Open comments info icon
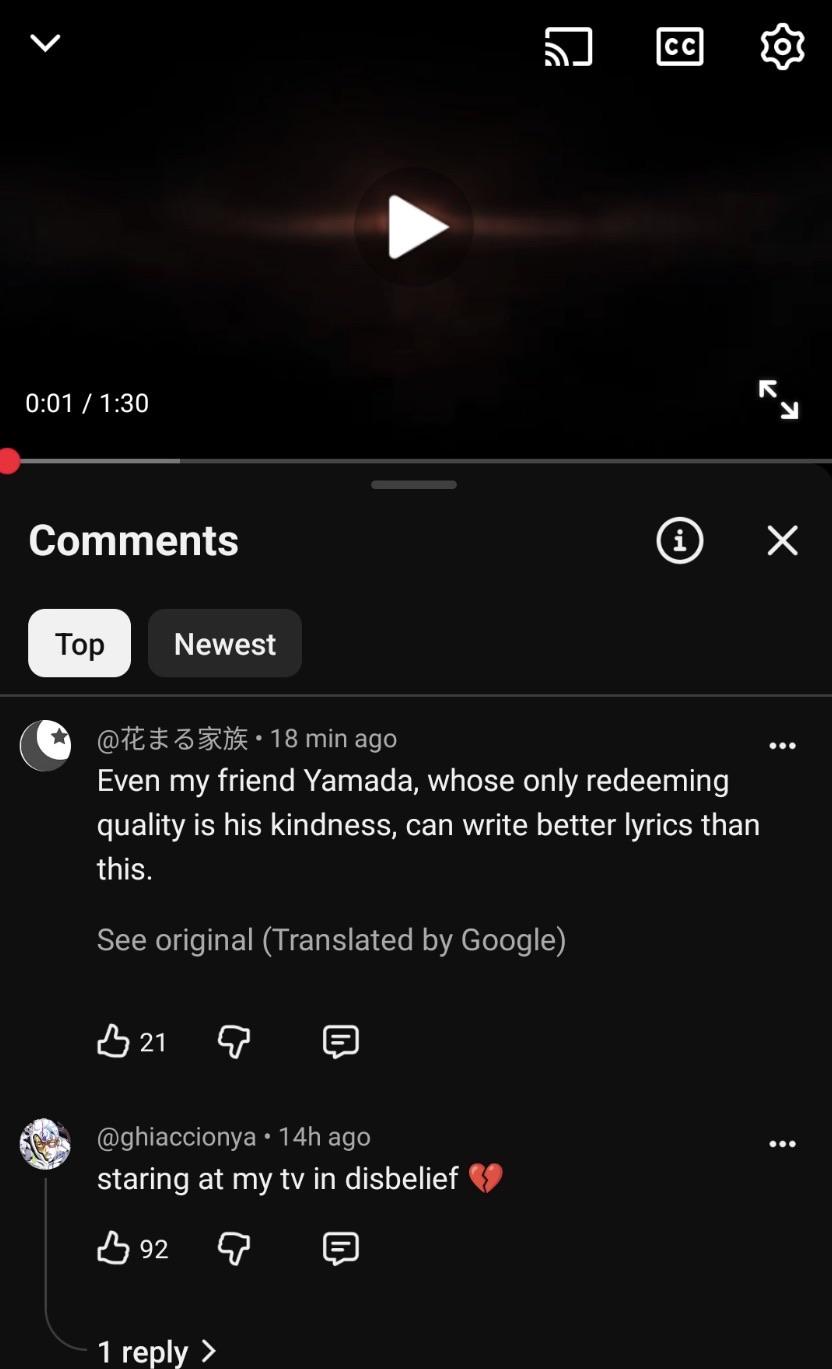The image size is (832, 1369). pyautogui.click(x=680, y=541)
